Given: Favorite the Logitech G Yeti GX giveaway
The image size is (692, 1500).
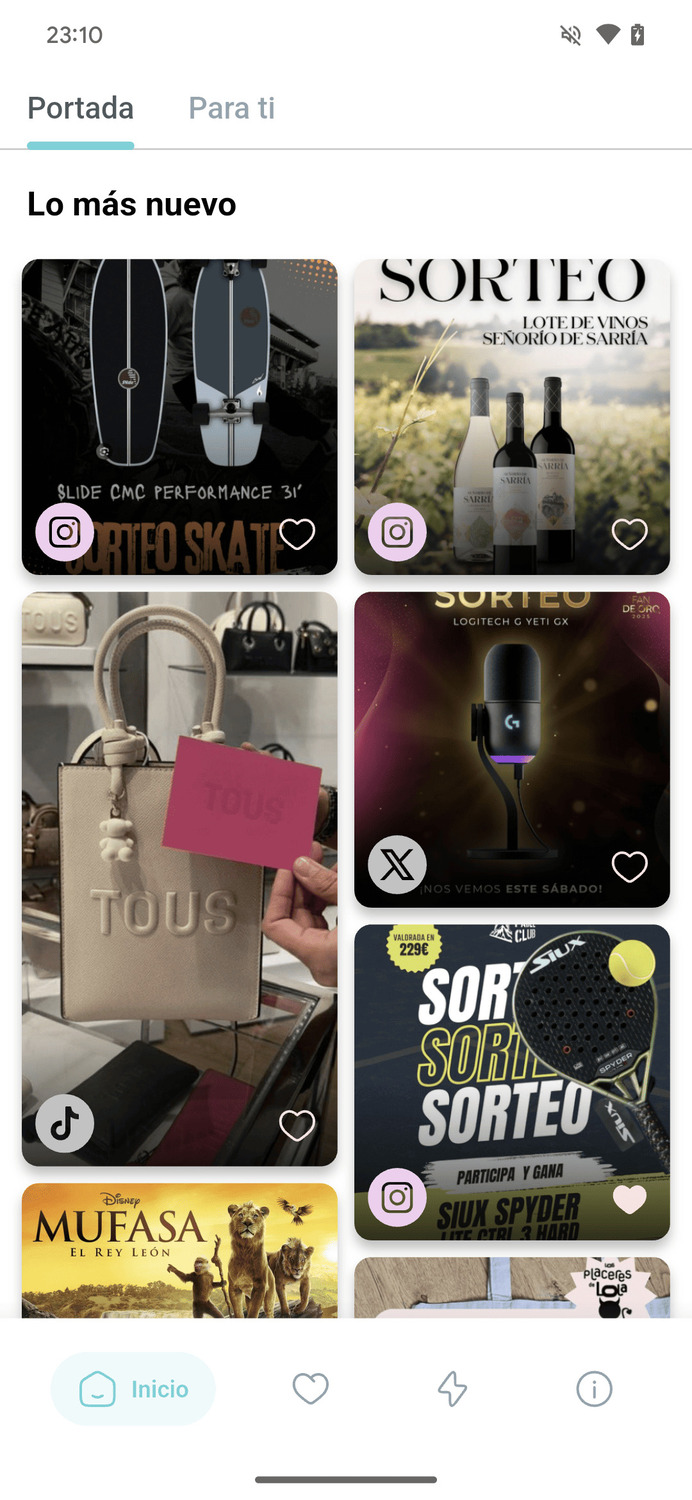Looking at the screenshot, I should 629,866.
